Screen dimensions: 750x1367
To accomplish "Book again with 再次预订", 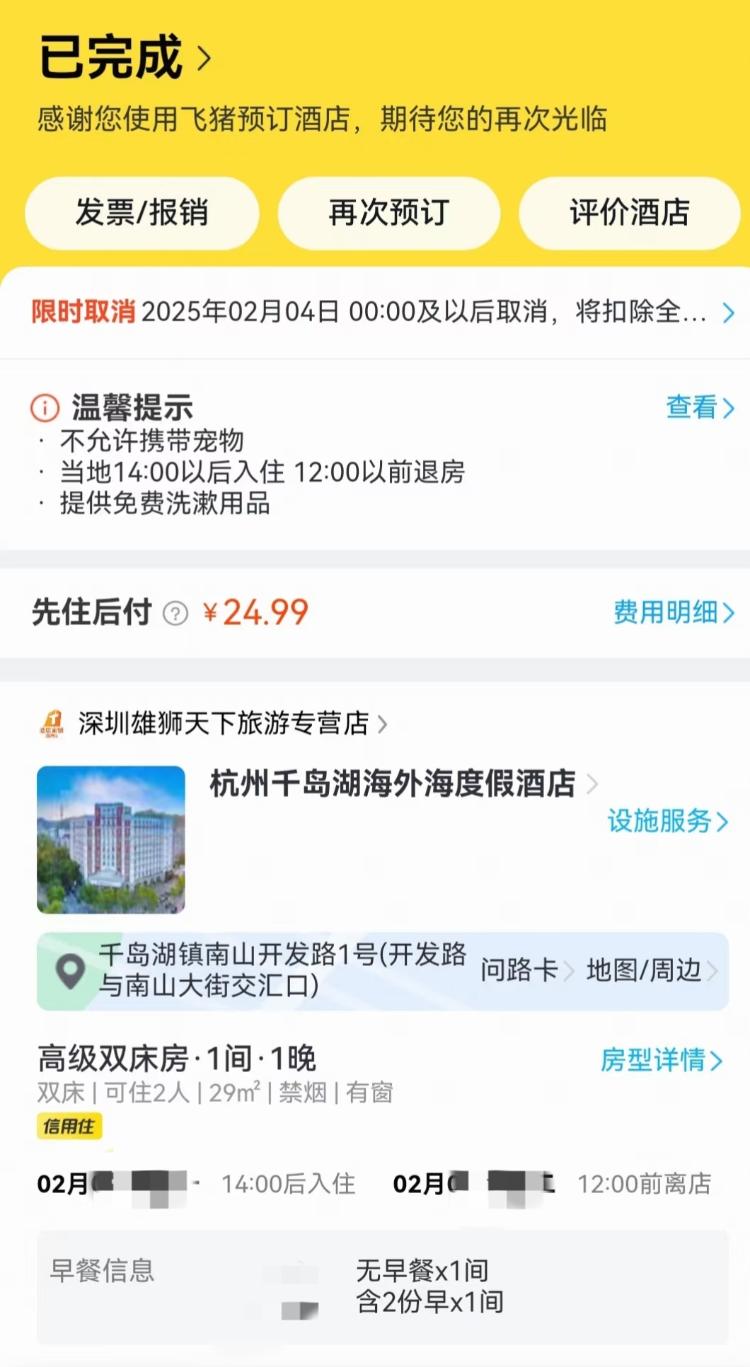I will point(388,213).
